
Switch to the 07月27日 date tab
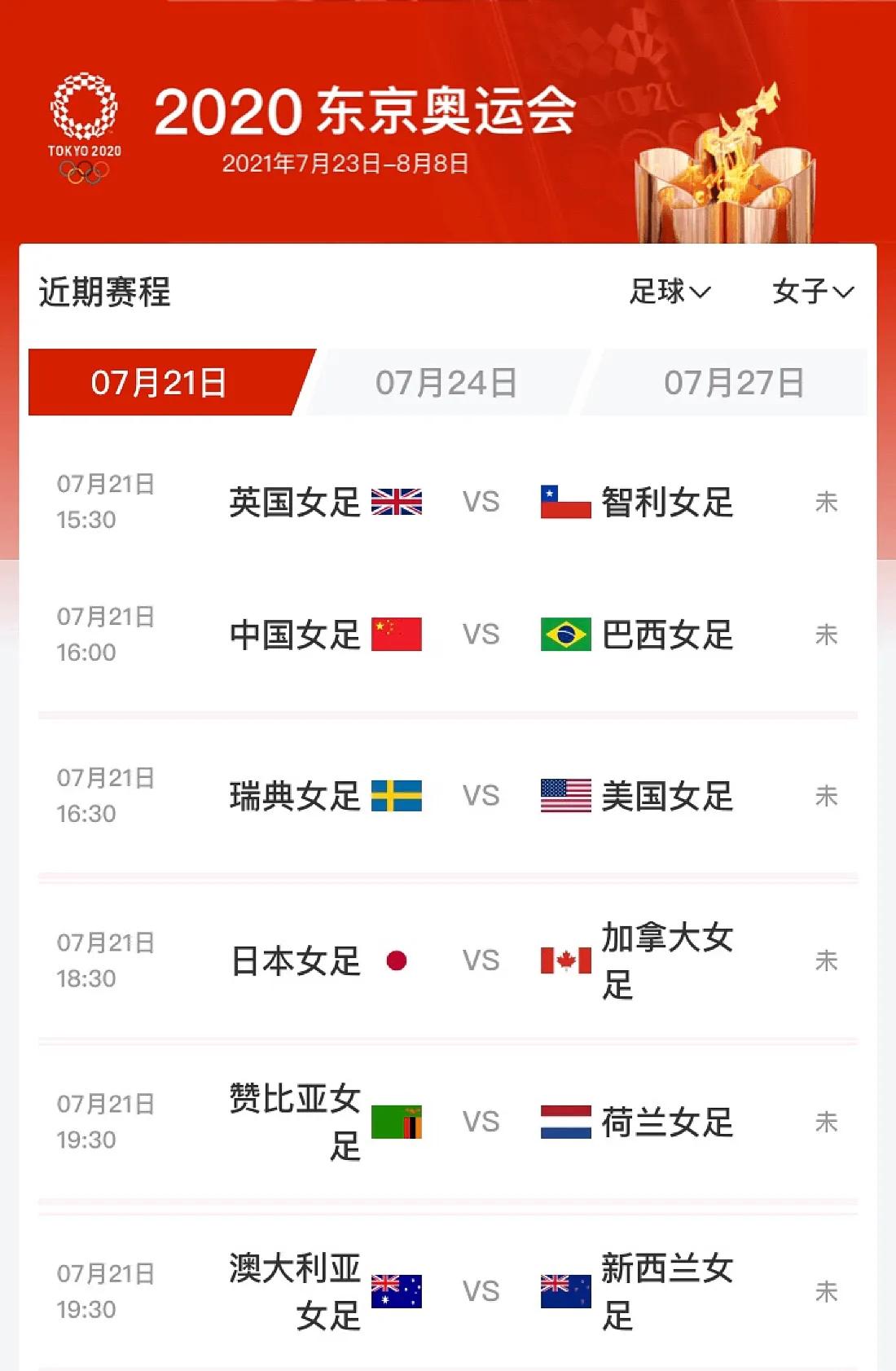pos(733,380)
